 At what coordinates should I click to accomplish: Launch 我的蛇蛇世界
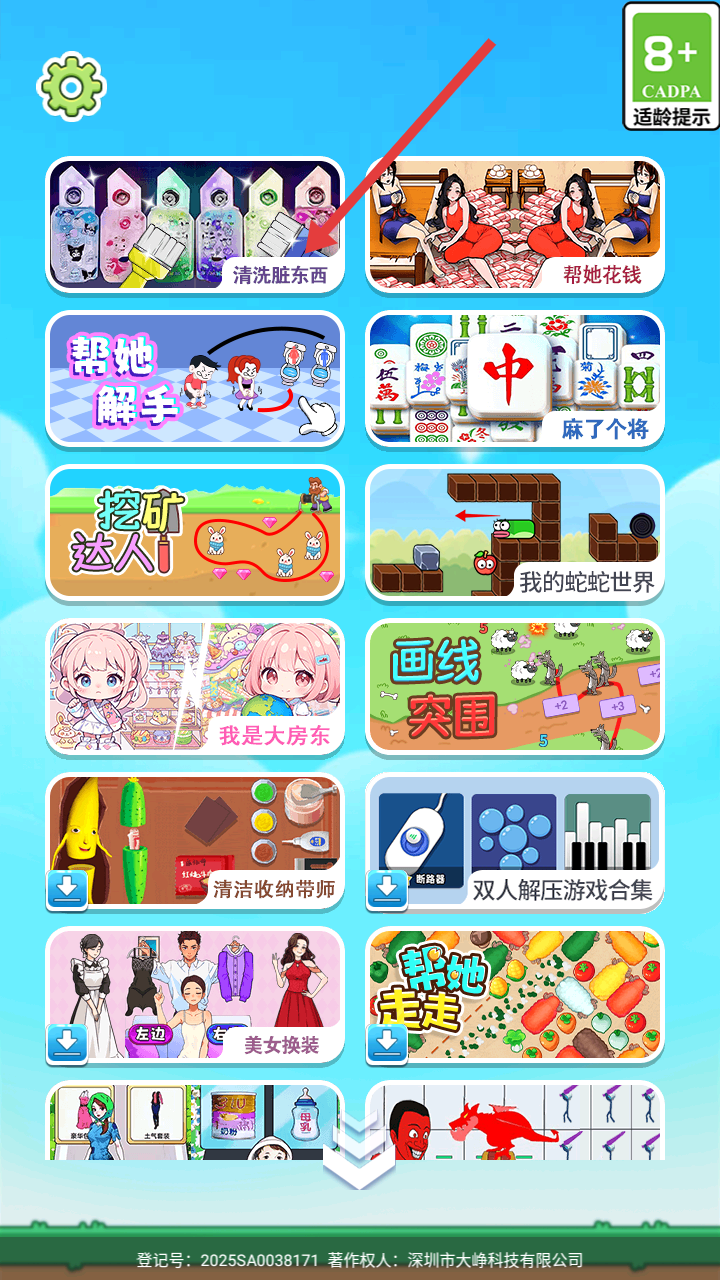[x=514, y=533]
